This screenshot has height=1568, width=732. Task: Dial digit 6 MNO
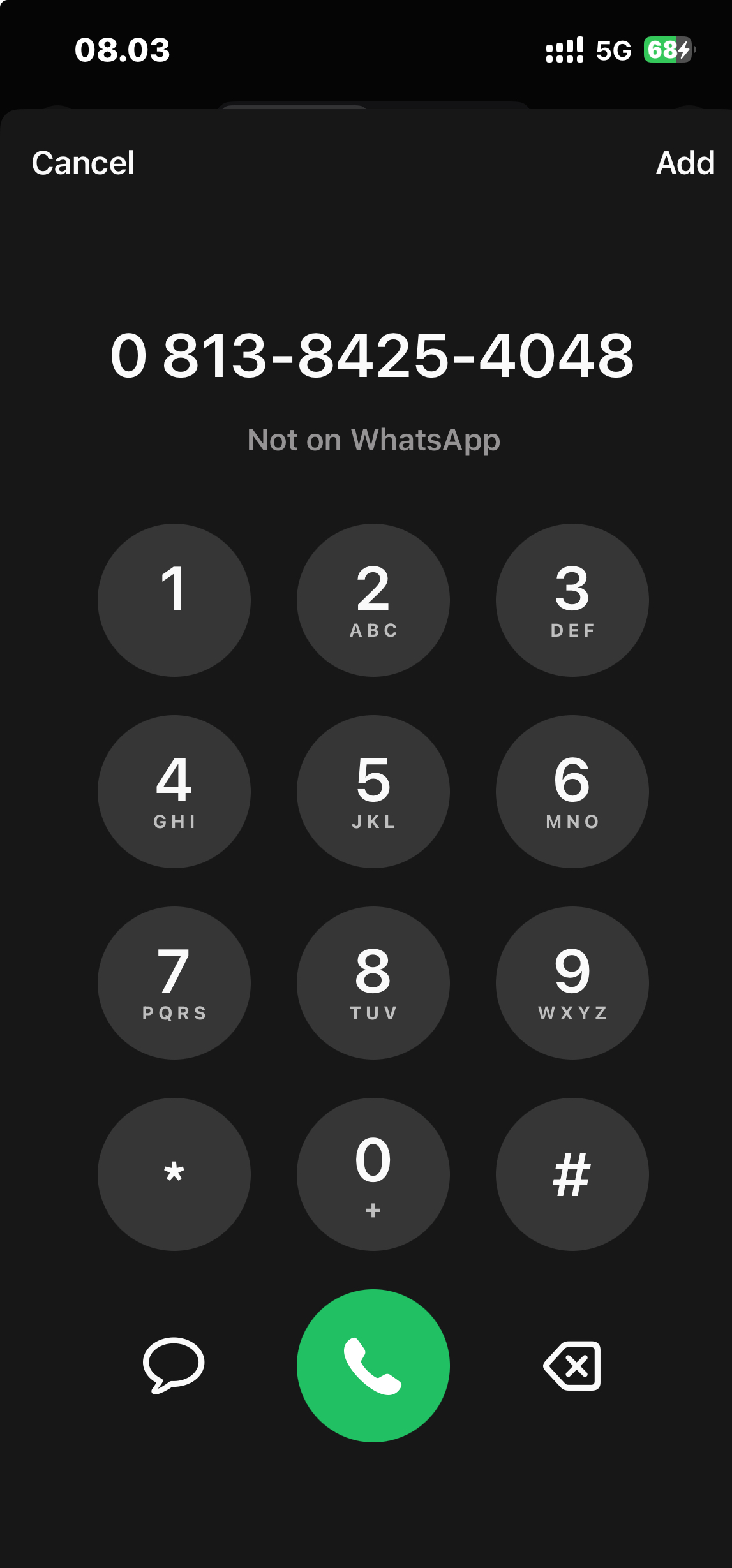[572, 792]
